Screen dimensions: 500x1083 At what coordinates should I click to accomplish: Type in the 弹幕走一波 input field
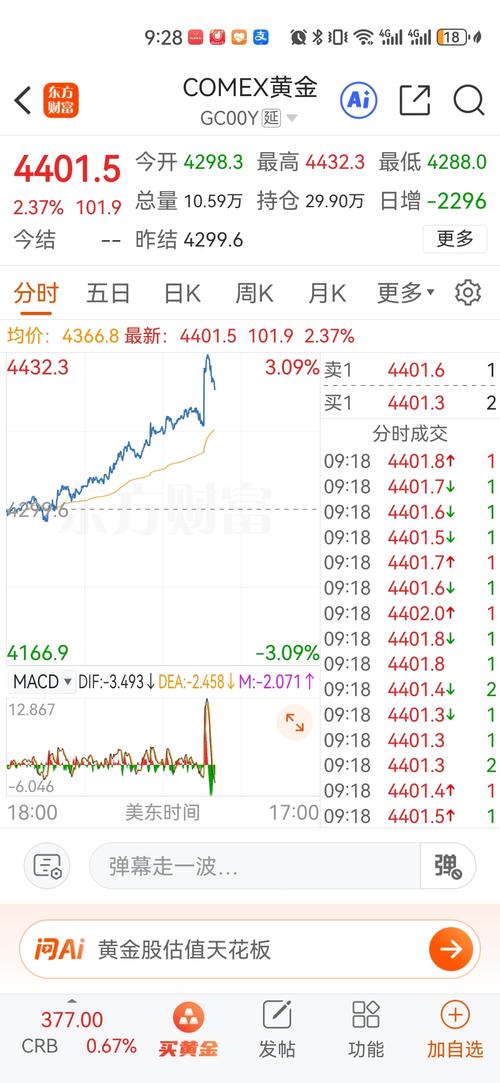(x=255, y=865)
